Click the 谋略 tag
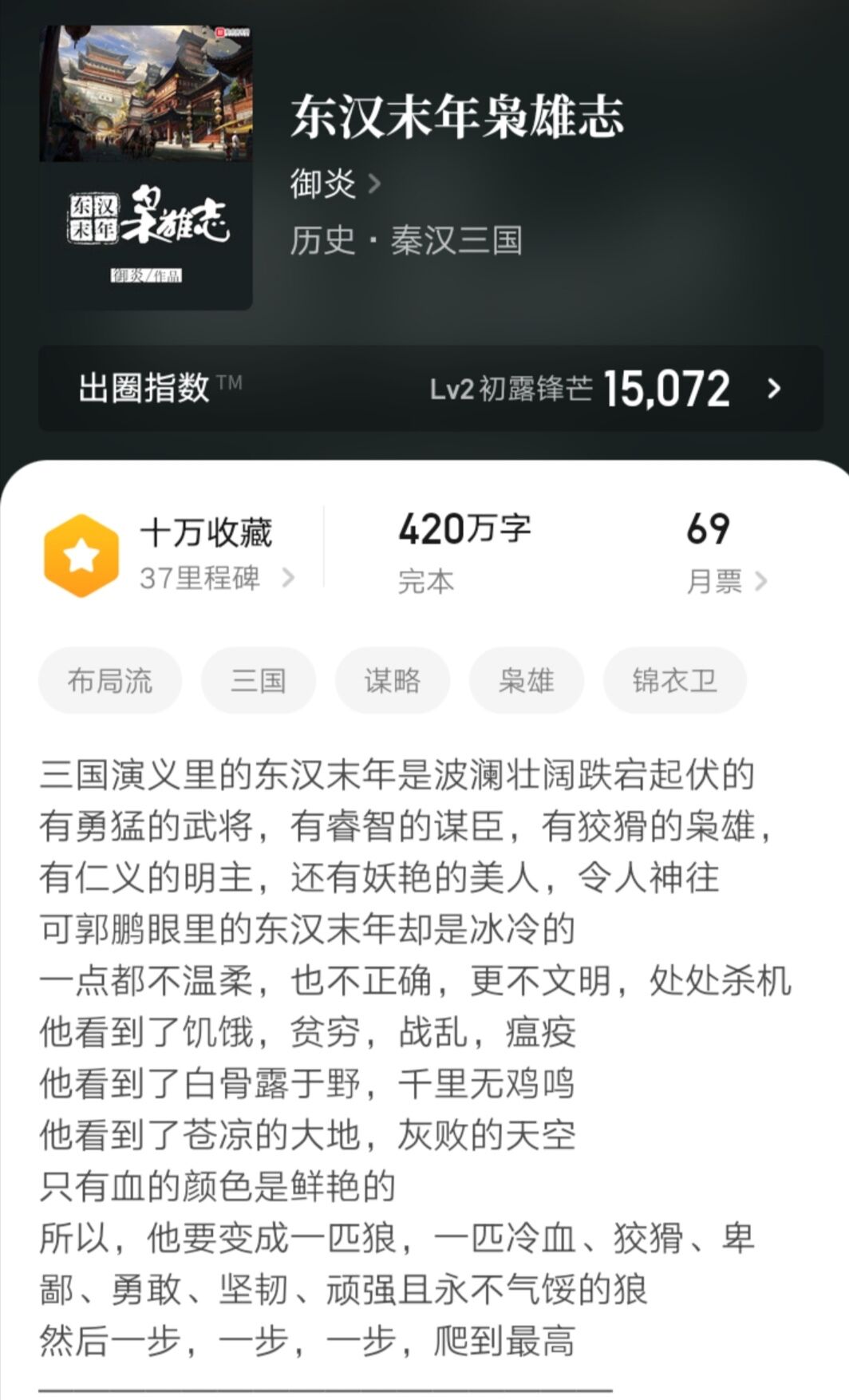This screenshot has height=1400, width=849. coord(390,679)
